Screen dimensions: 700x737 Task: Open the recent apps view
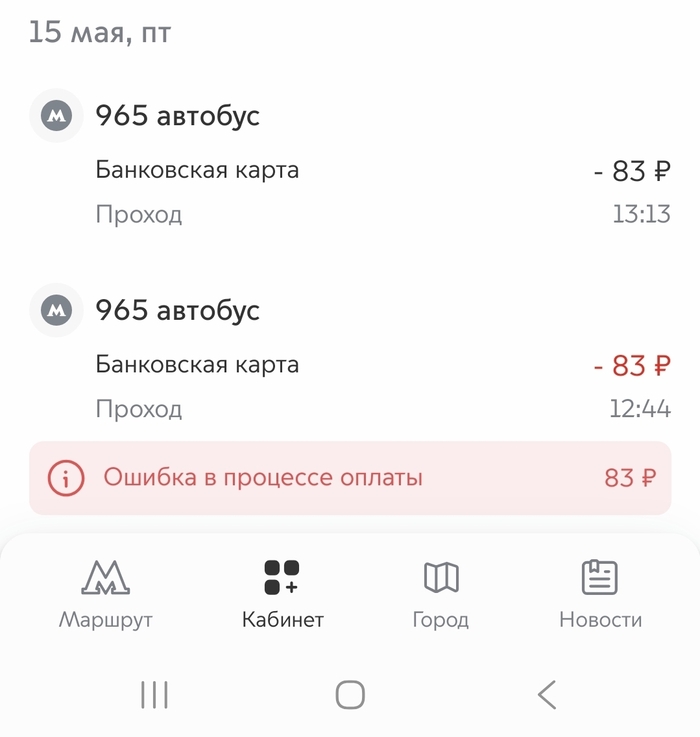pos(154,694)
